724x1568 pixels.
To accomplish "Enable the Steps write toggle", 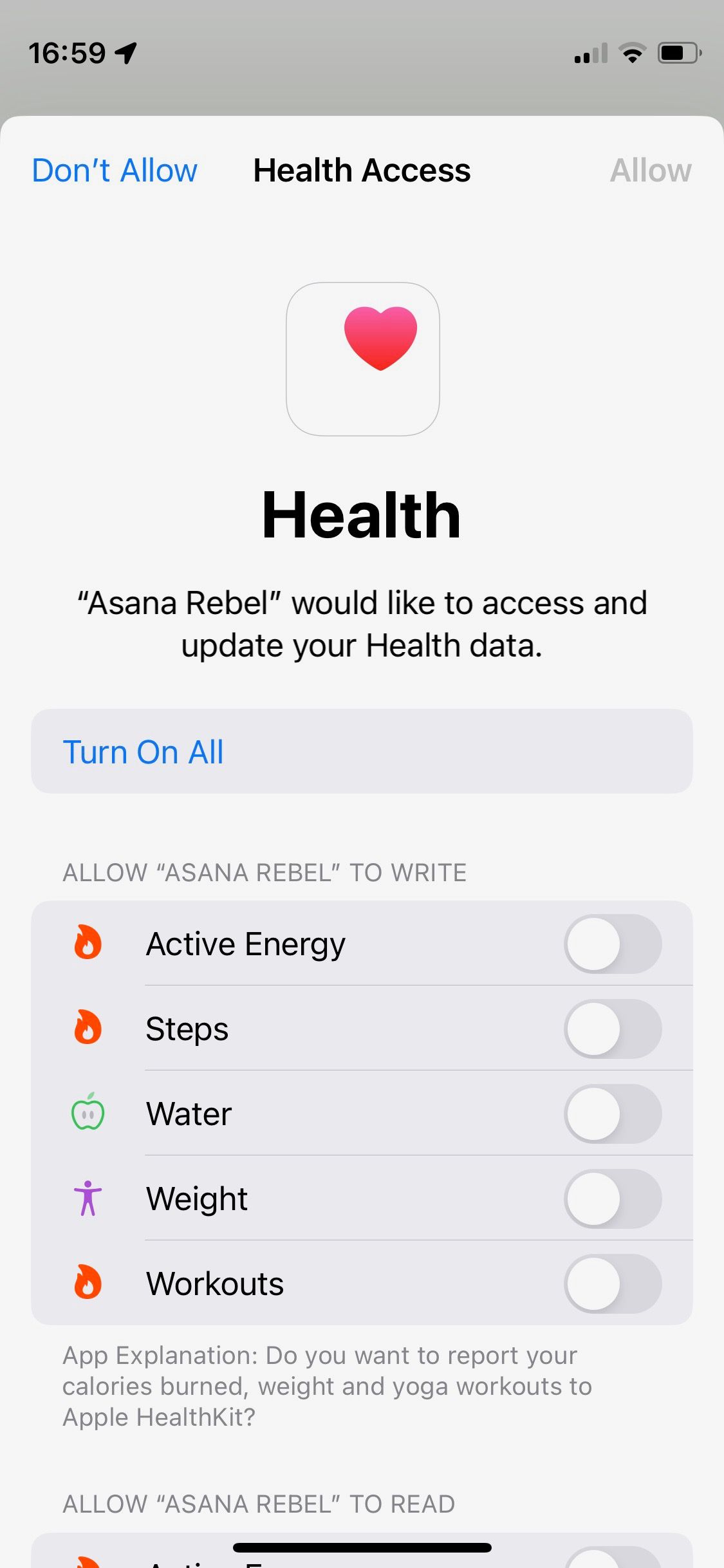I will (x=613, y=1028).
